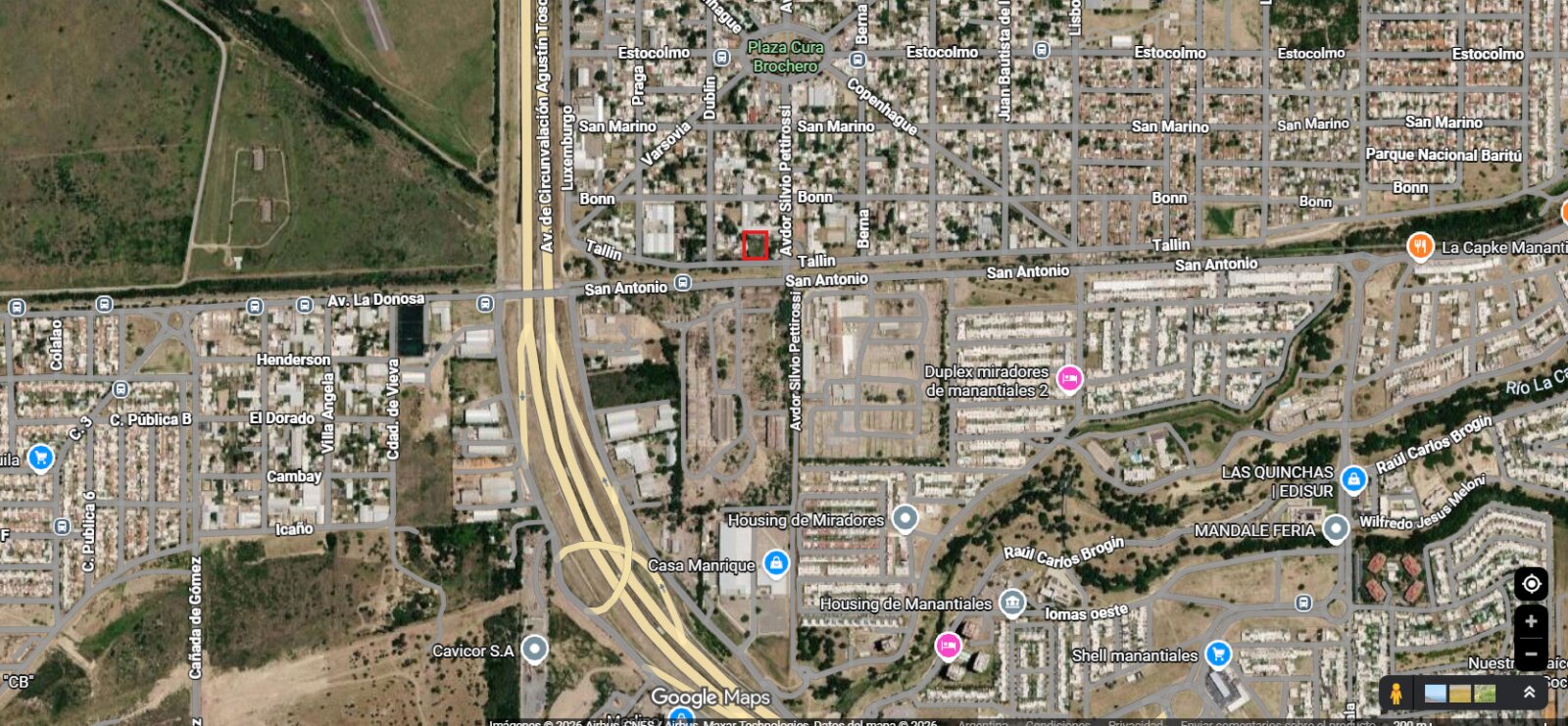The height and width of the screenshot is (726, 1568).
Task: Open the Privacidad footer link
Action: point(1135,723)
